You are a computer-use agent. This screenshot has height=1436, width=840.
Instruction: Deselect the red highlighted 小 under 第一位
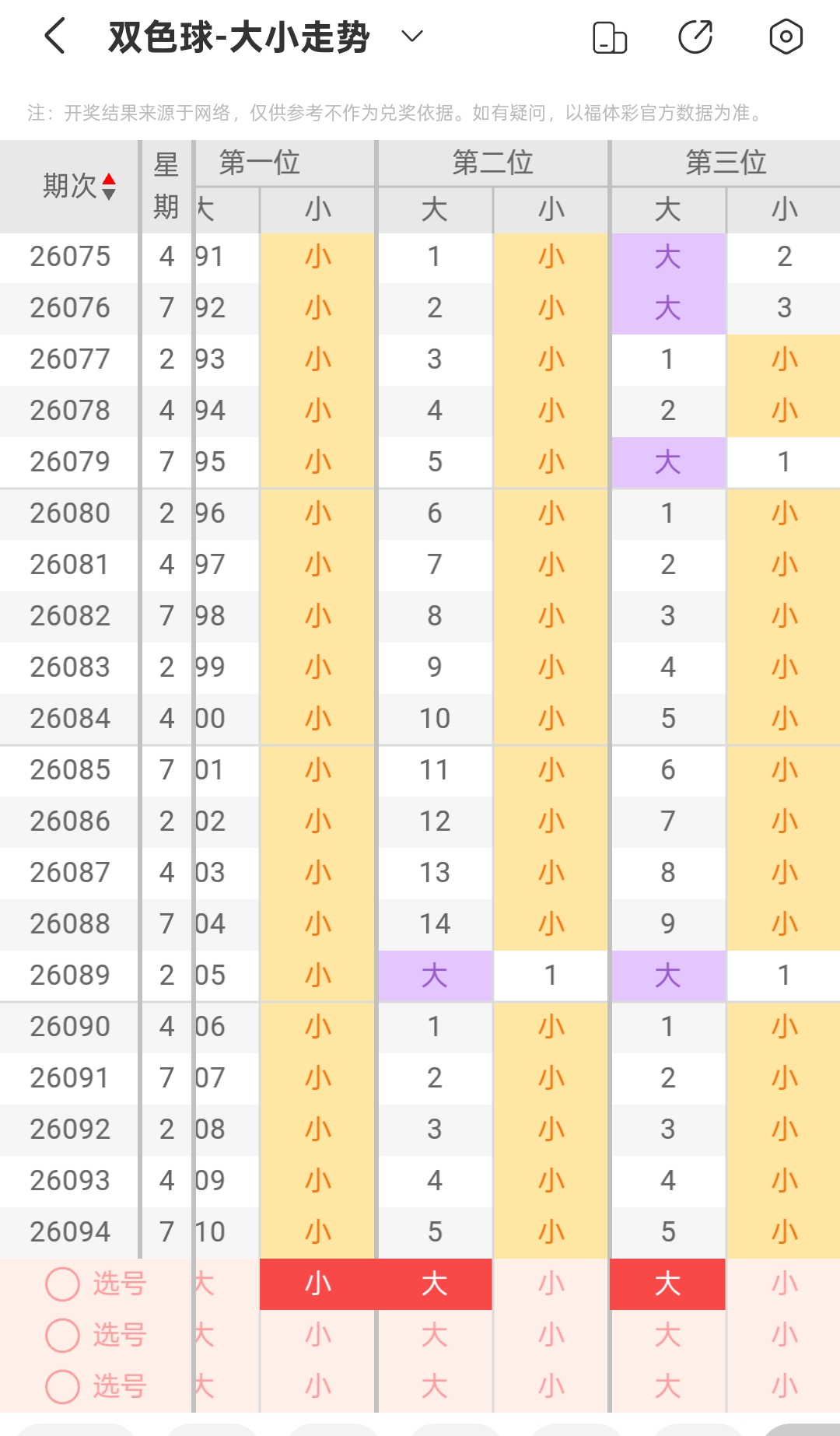point(318,1284)
